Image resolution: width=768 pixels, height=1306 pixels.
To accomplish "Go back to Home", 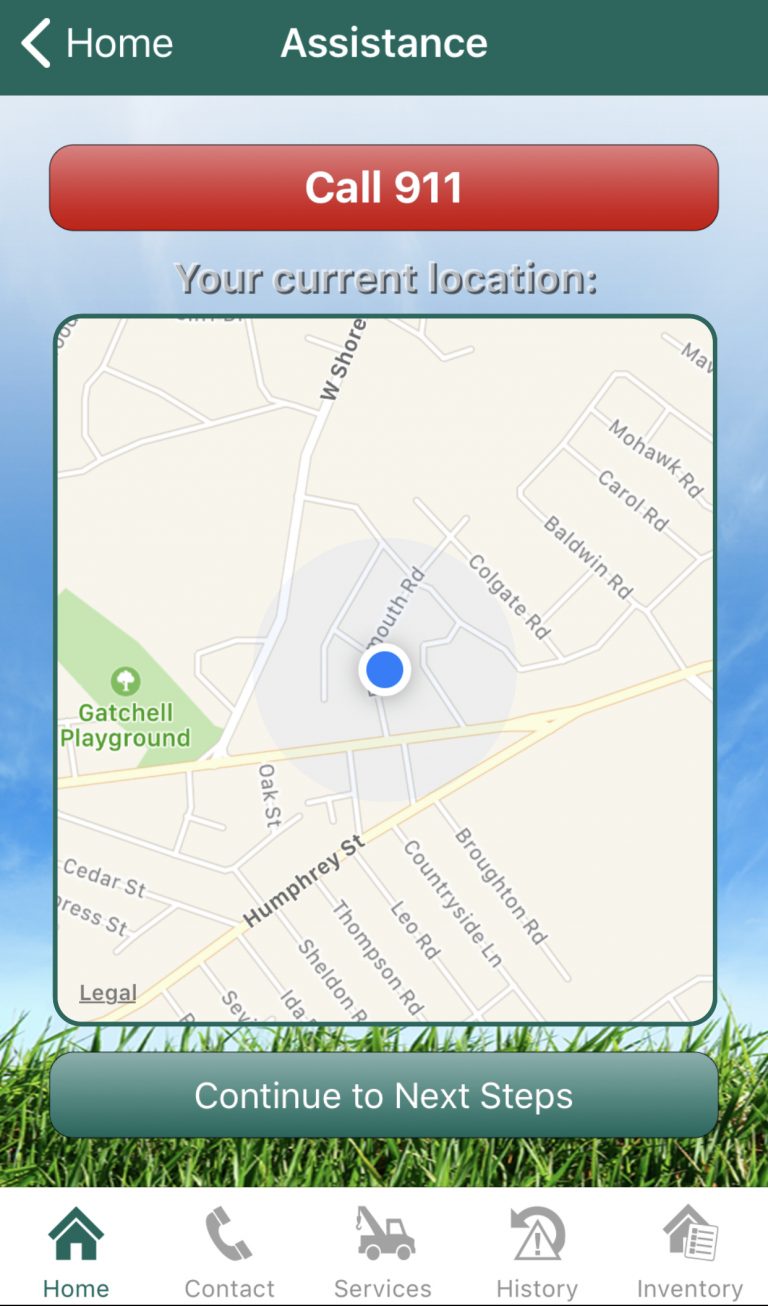I will pos(97,44).
